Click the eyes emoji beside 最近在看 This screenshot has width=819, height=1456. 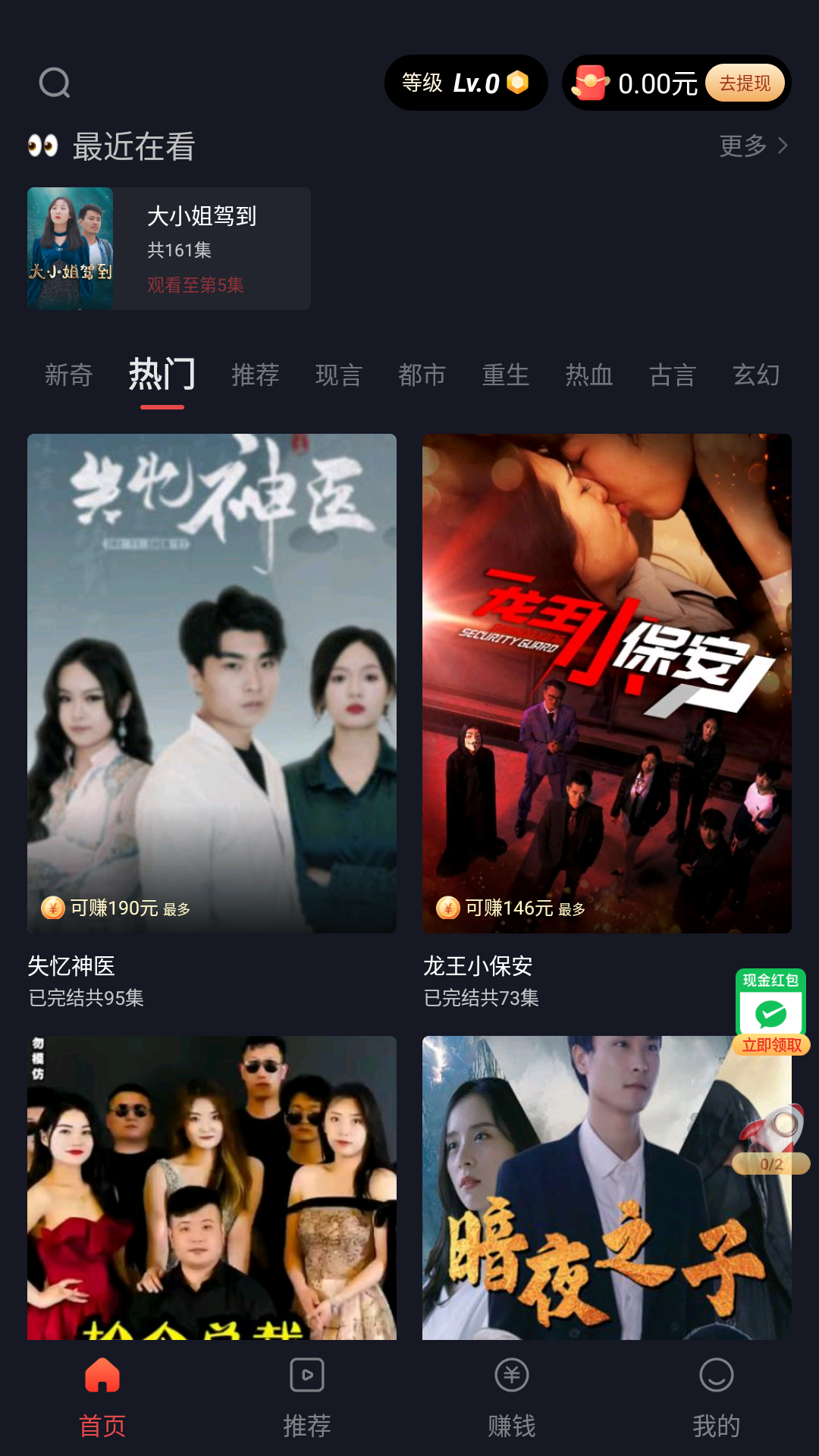pos(43,144)
